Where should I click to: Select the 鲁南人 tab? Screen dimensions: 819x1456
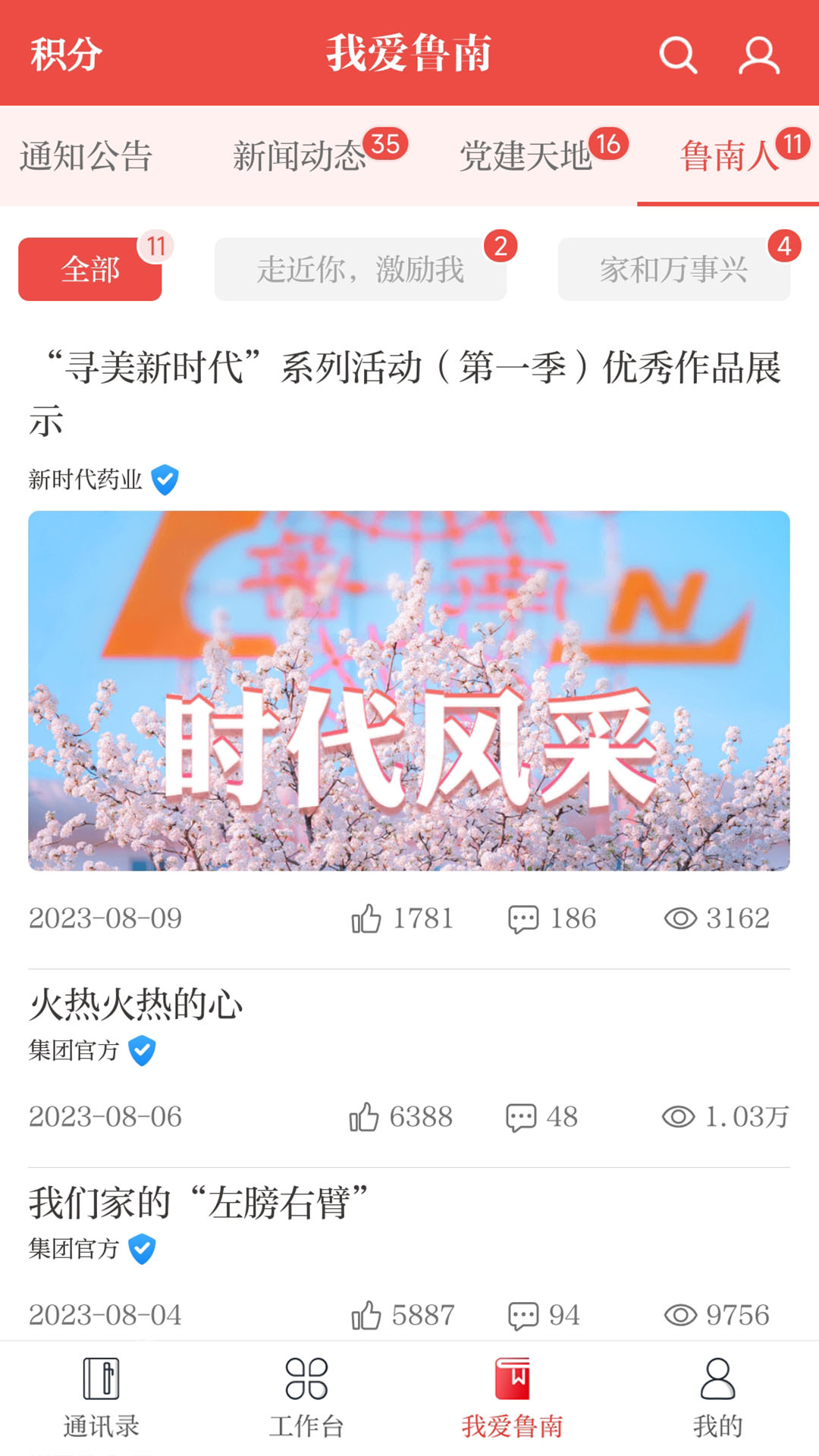tap(728, 156)
